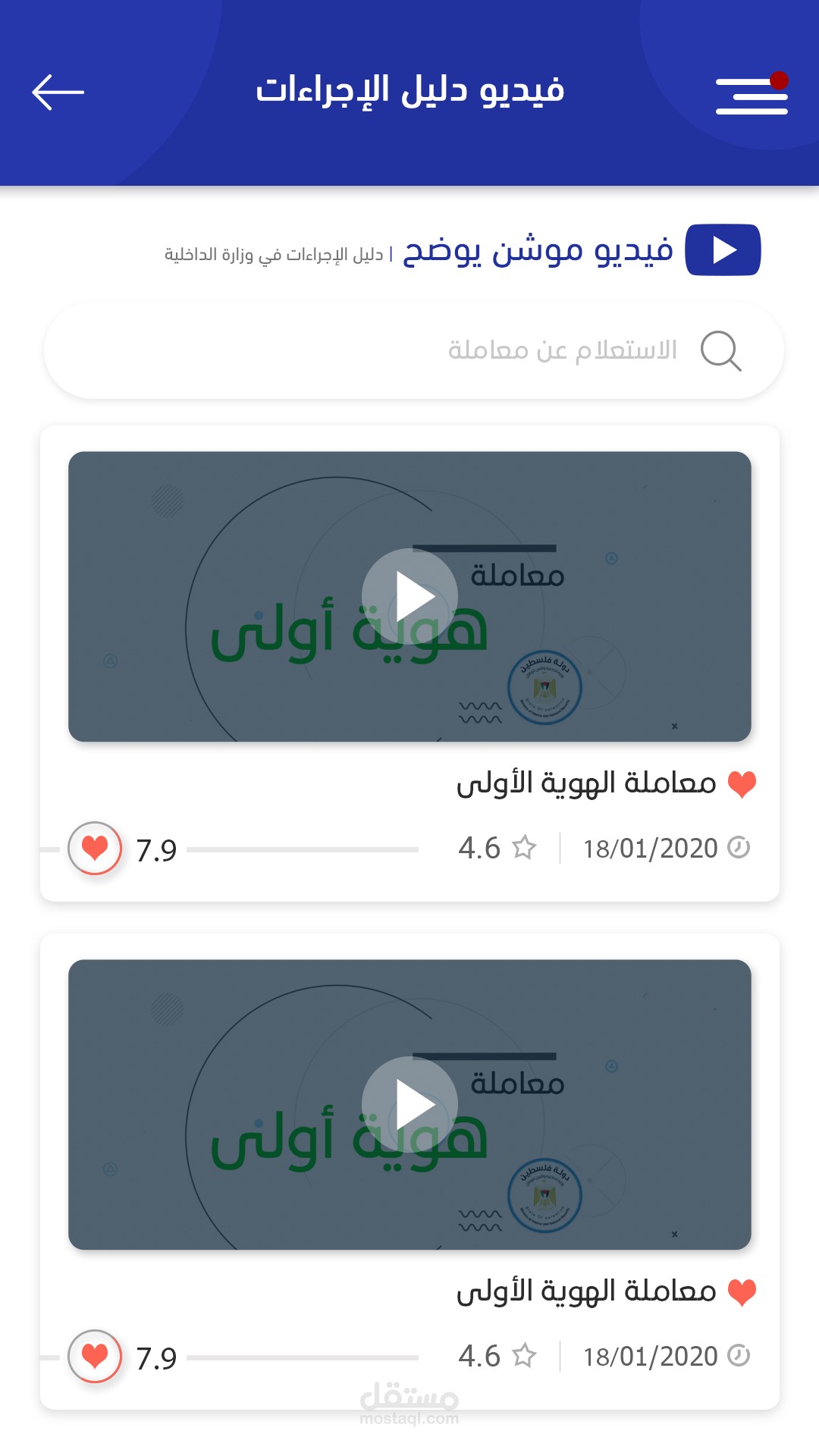Viewport: 819px width, 1456px height.
Task: Rate the second video using its star
Action: (524, 1355)
